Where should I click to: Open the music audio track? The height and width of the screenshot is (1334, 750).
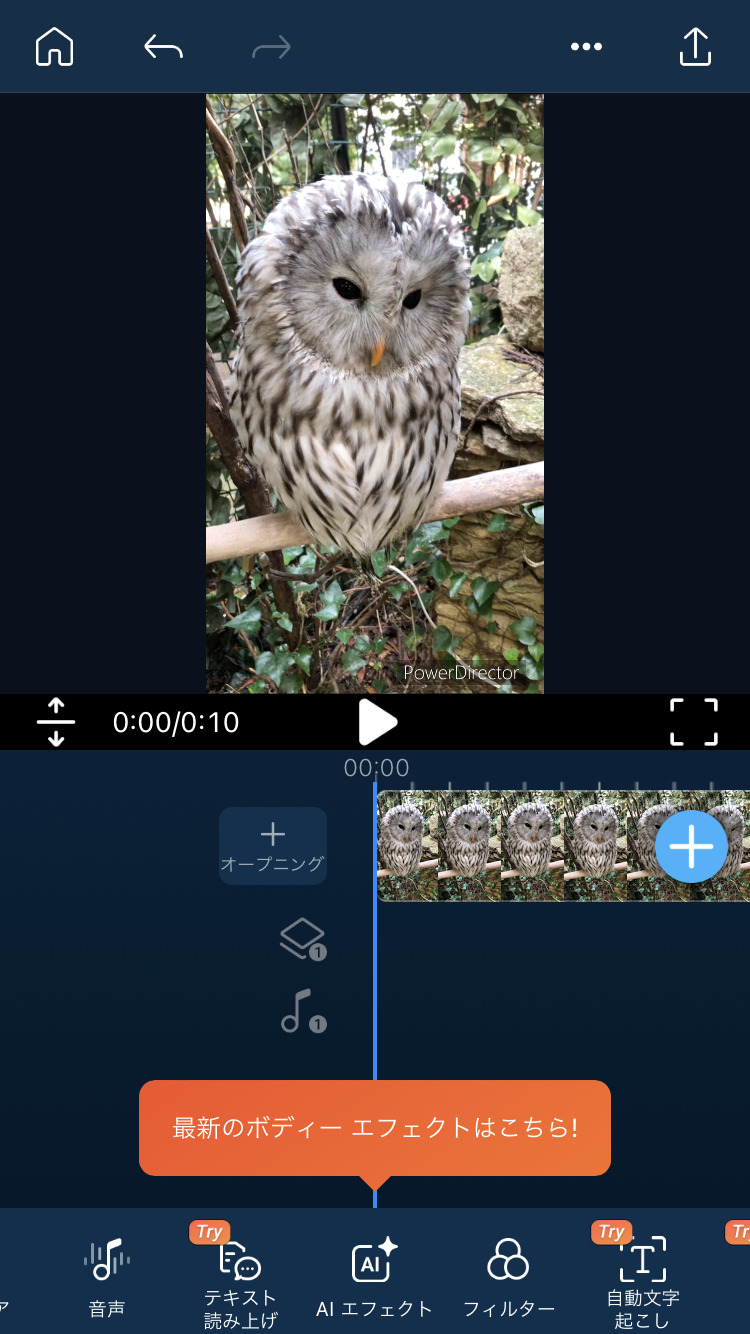pyautogui.click(x=302, y=1011)
